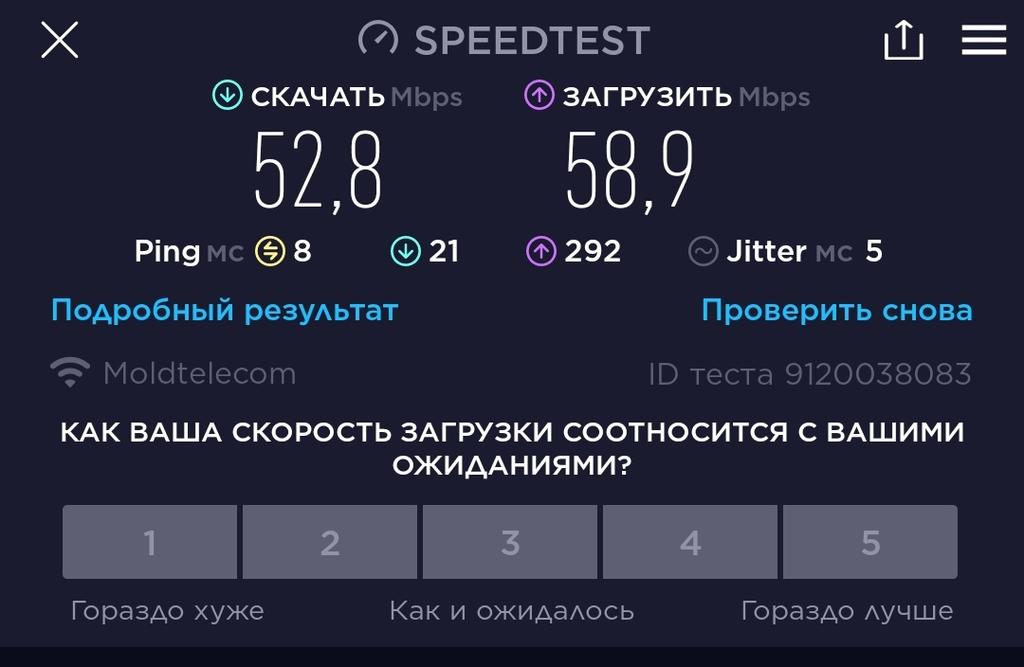The width and height of the screenshot is (1024, 667).
Task: Close the speed test result screen
Action: (59, 40)
